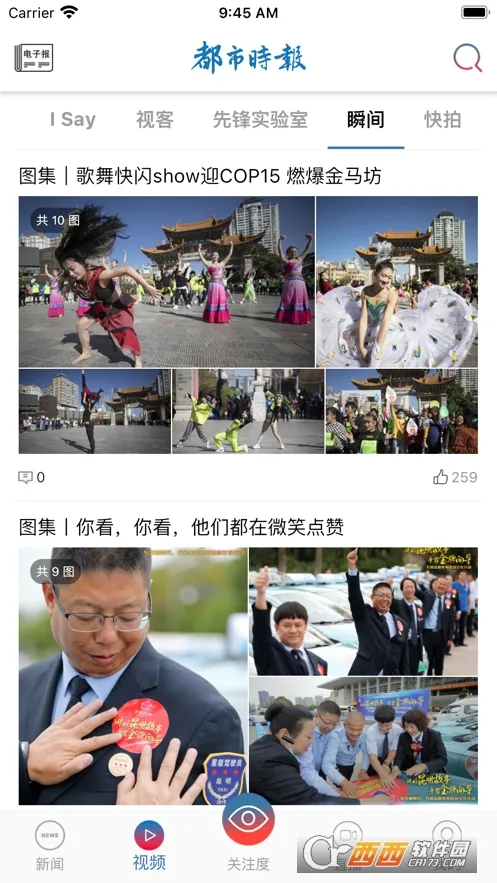Open the search magnifier
497x883 pixels.
click(x=468, y=57)
